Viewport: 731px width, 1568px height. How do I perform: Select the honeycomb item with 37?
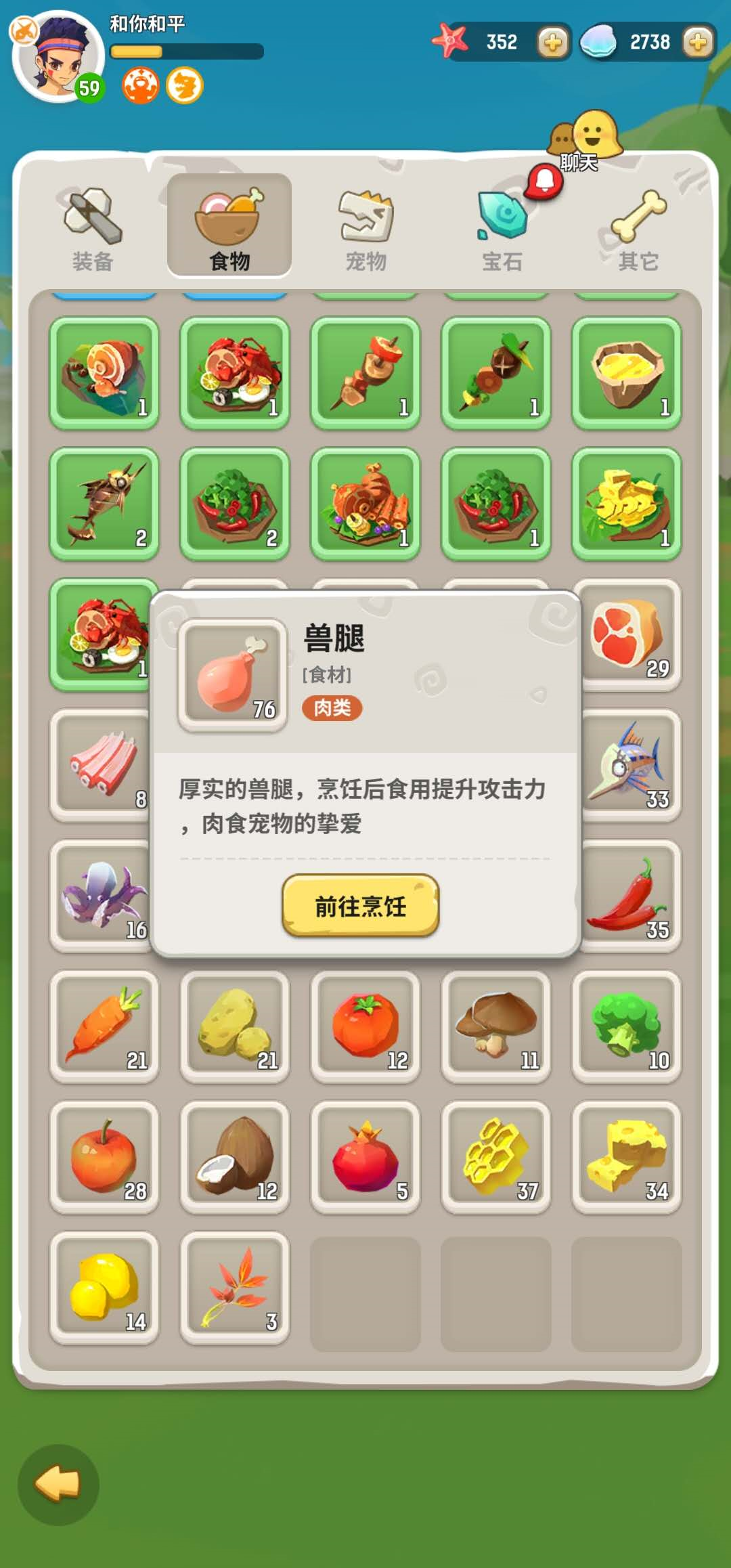tap(496, 1156)
